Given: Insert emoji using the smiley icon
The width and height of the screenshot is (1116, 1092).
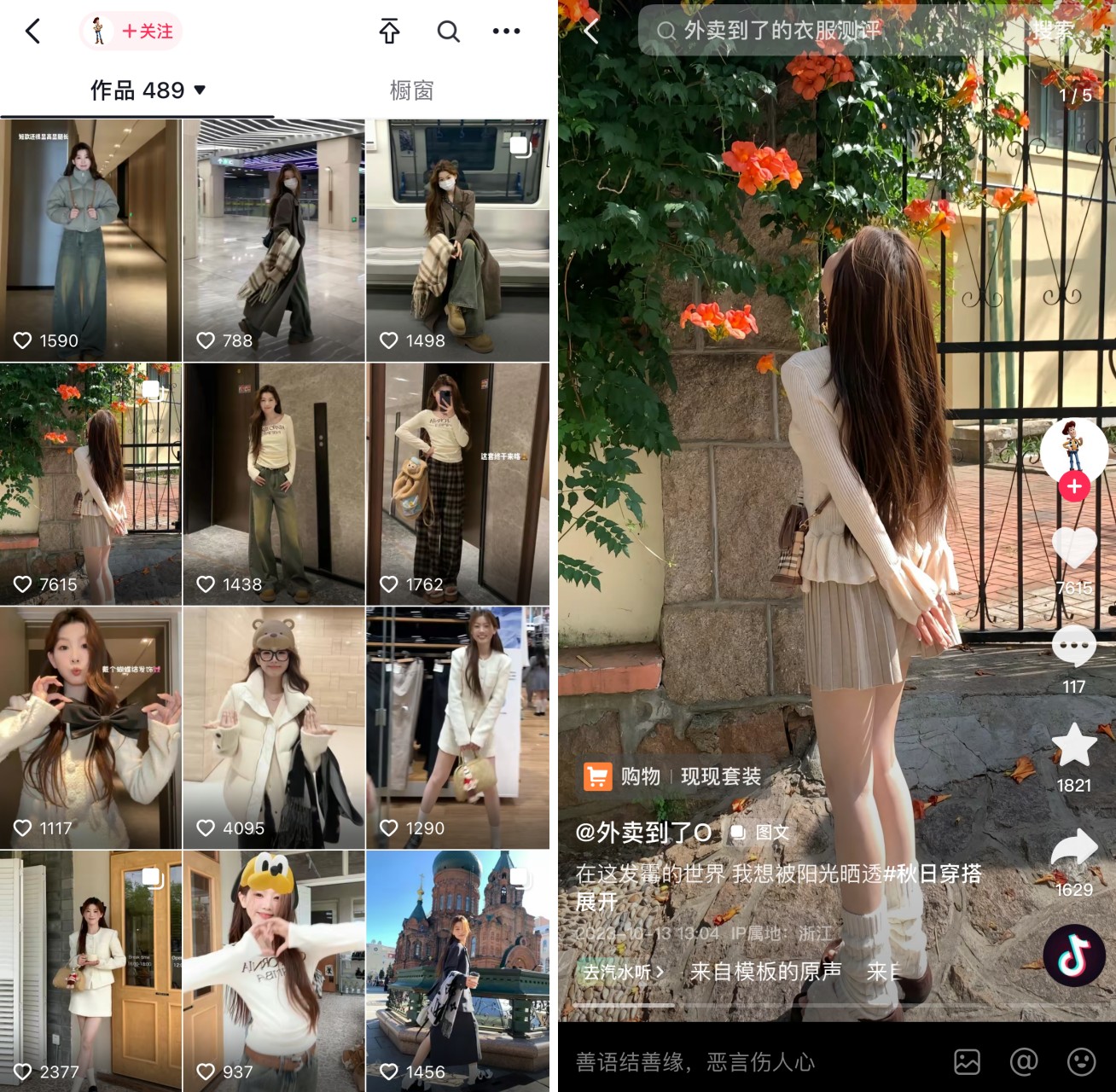Looking at the screenshot, I should click(x=1081, y=1062).
